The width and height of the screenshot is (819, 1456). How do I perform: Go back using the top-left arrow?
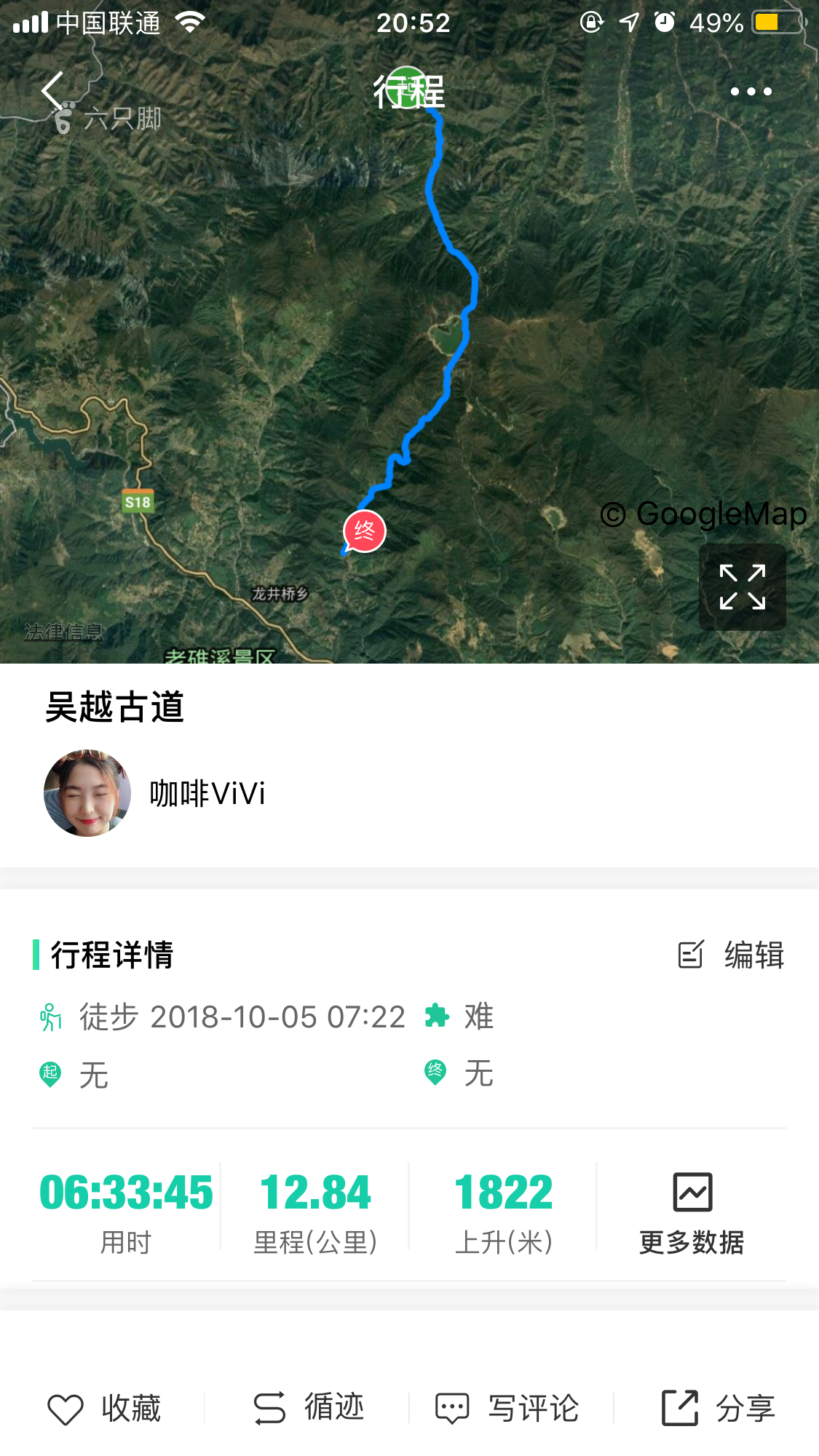tap(52, 92)
